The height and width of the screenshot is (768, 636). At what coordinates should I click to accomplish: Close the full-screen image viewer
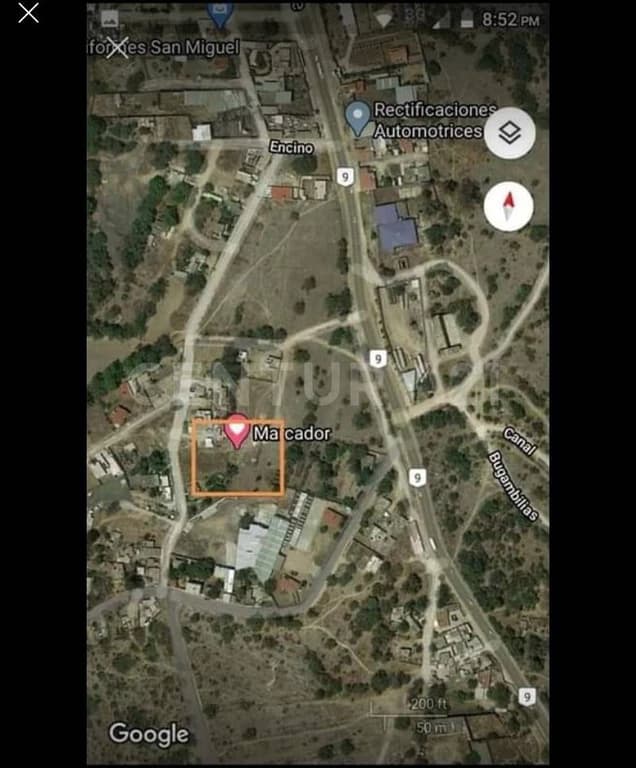pyautogui.click(x=28, y=13)
